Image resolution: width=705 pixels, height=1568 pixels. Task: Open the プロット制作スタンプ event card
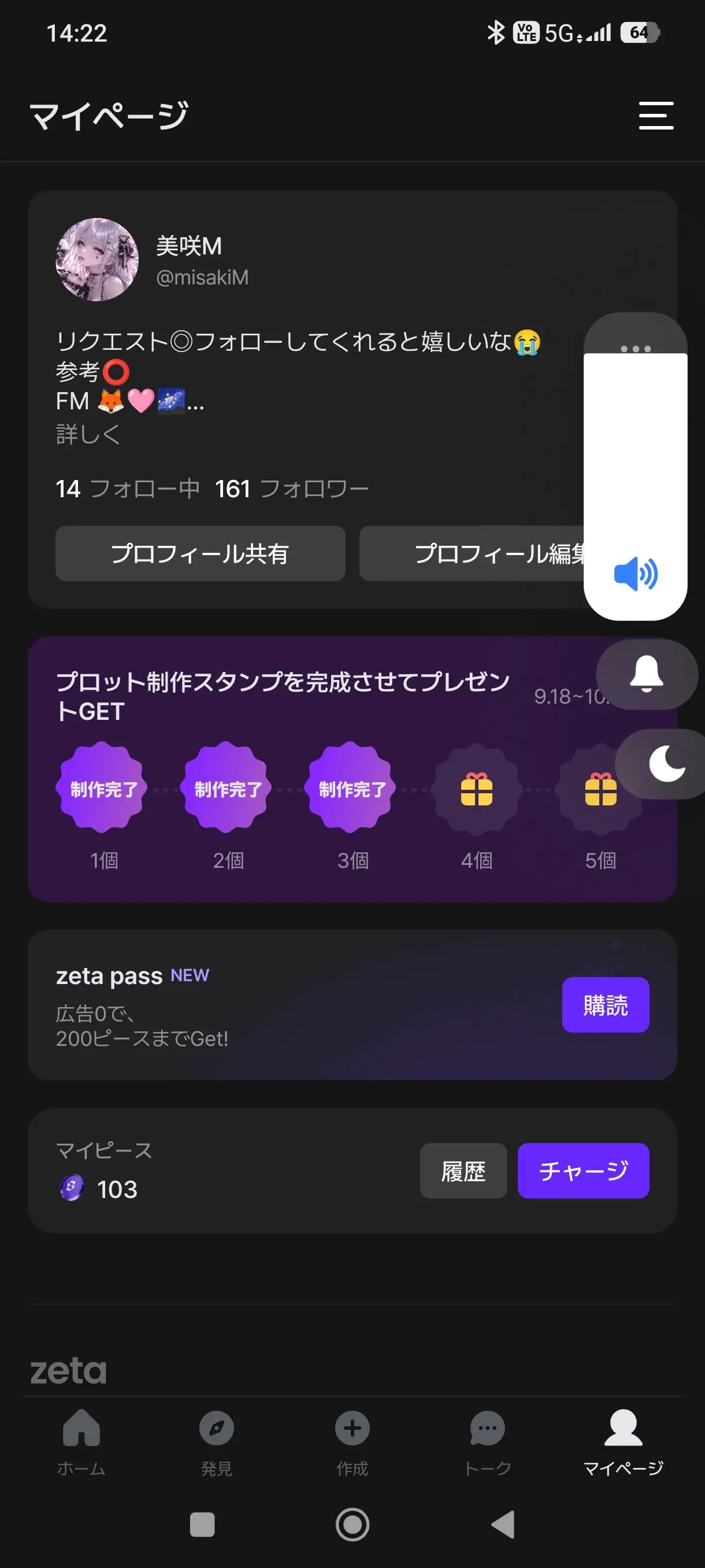[x=352, y=770]
